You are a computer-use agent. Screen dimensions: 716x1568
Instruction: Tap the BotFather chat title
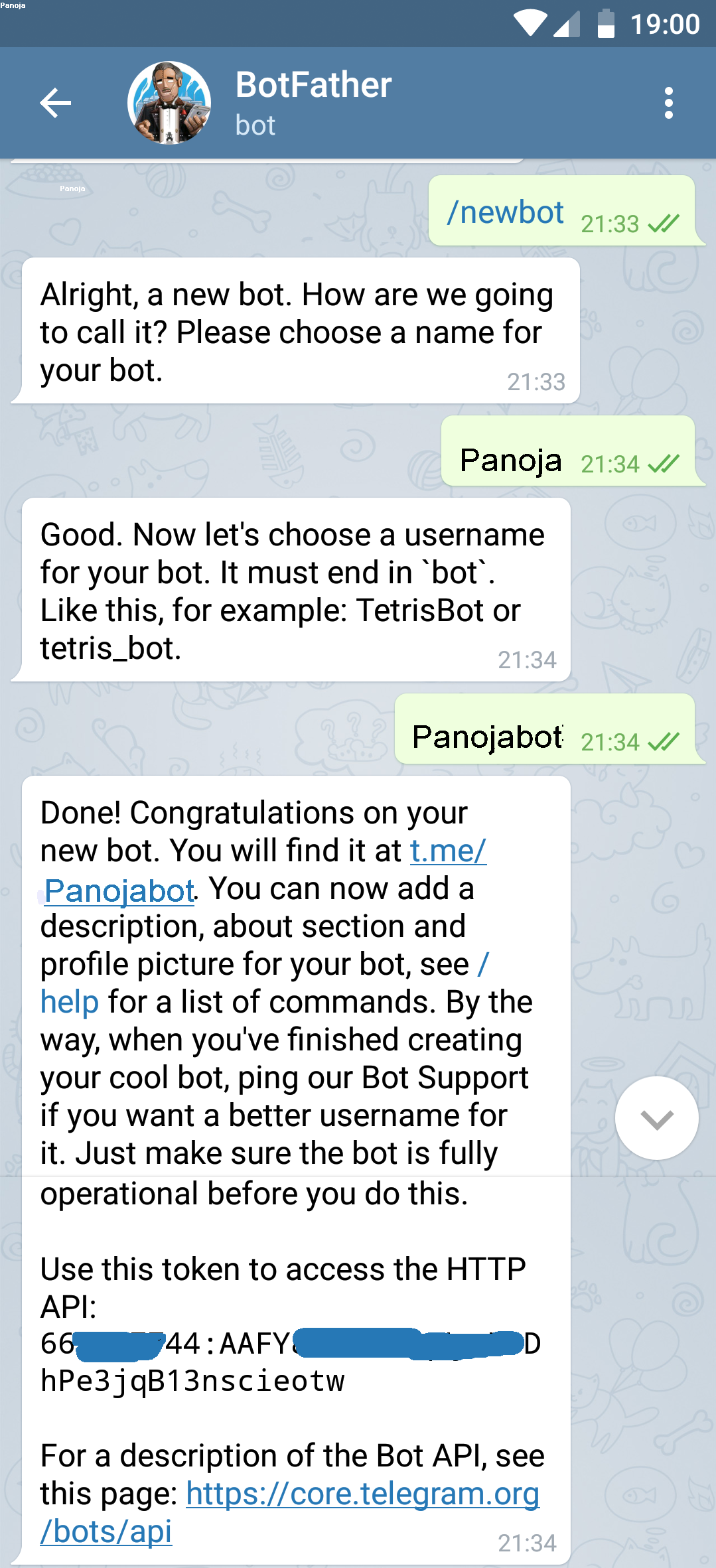point(313,86)
